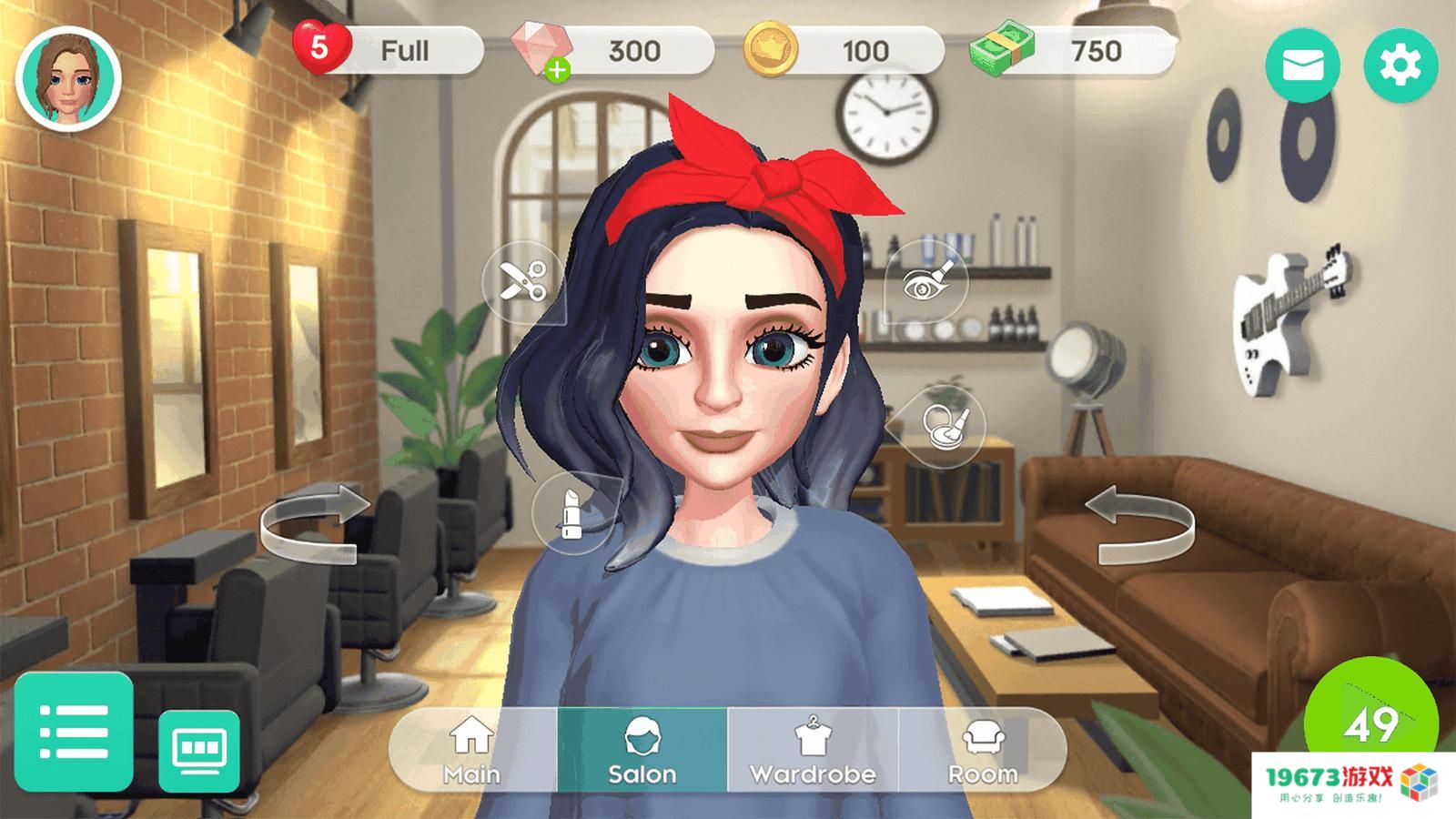
Task: Open the task list button
Action: pos(74,731)
